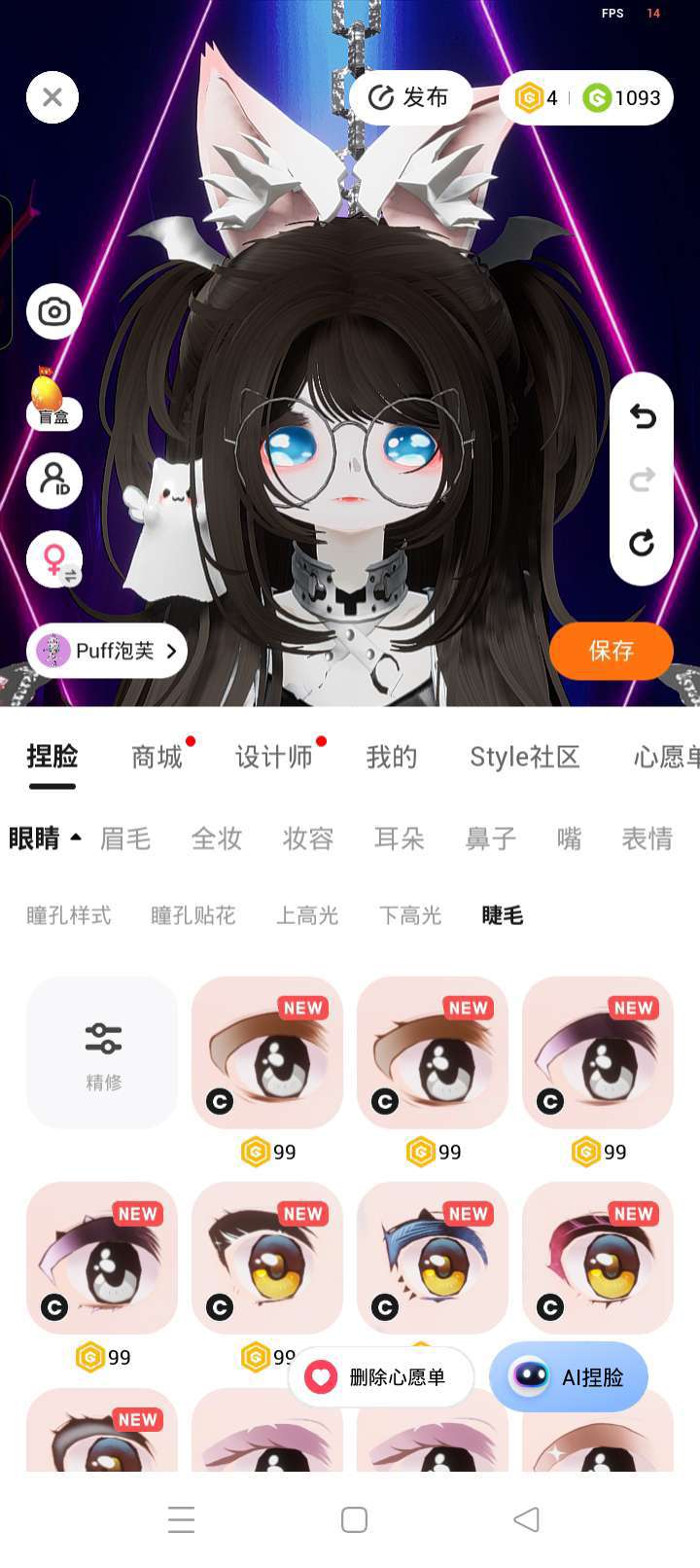
Task: Switch to 瞳孔样式 sub-tab
Action: [x=69, y=915]
